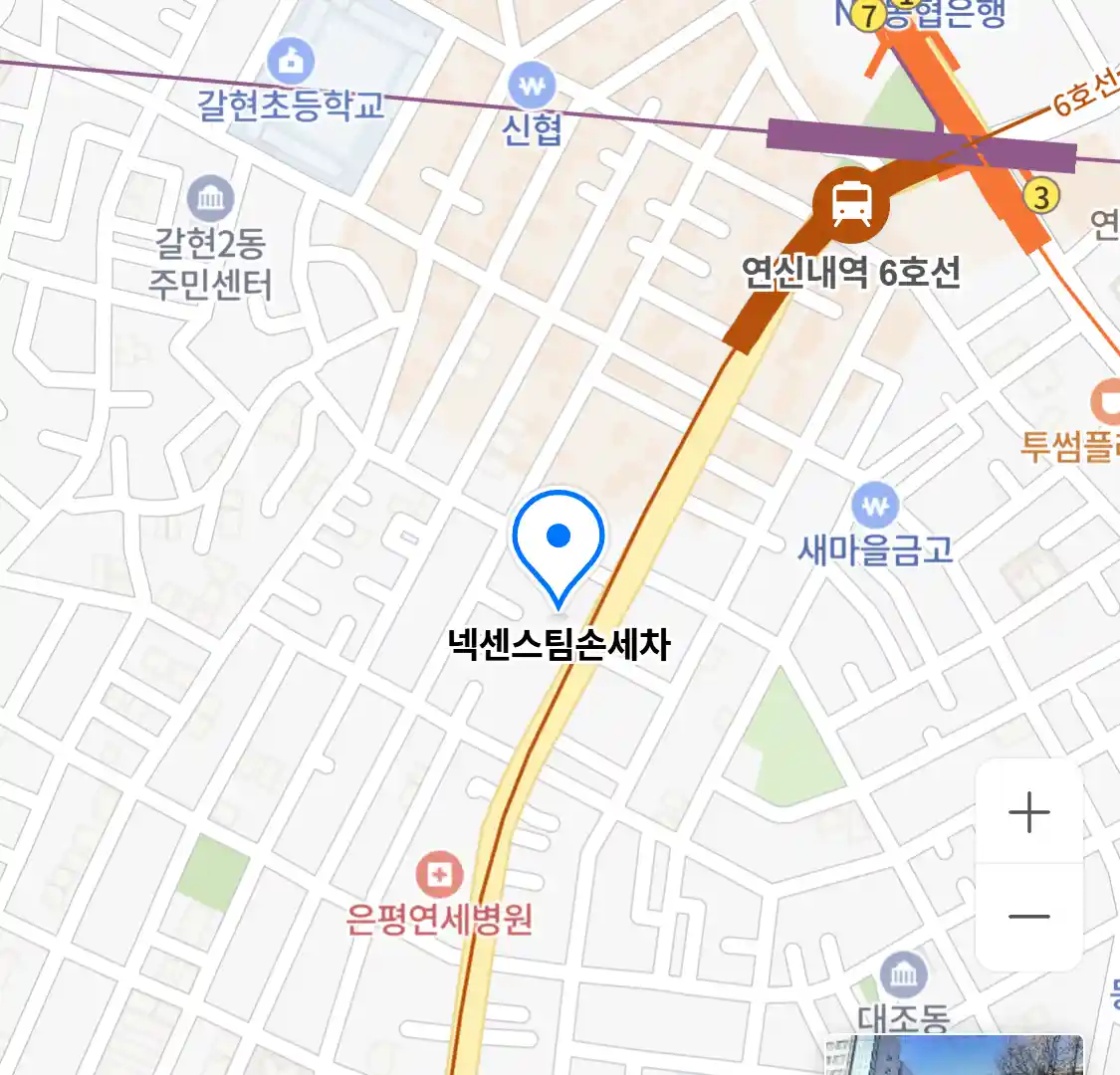The height and width of the screenshot is (1075, 1120).
Task: Select the 새마을금고 marker
Action: pos(875,507)
